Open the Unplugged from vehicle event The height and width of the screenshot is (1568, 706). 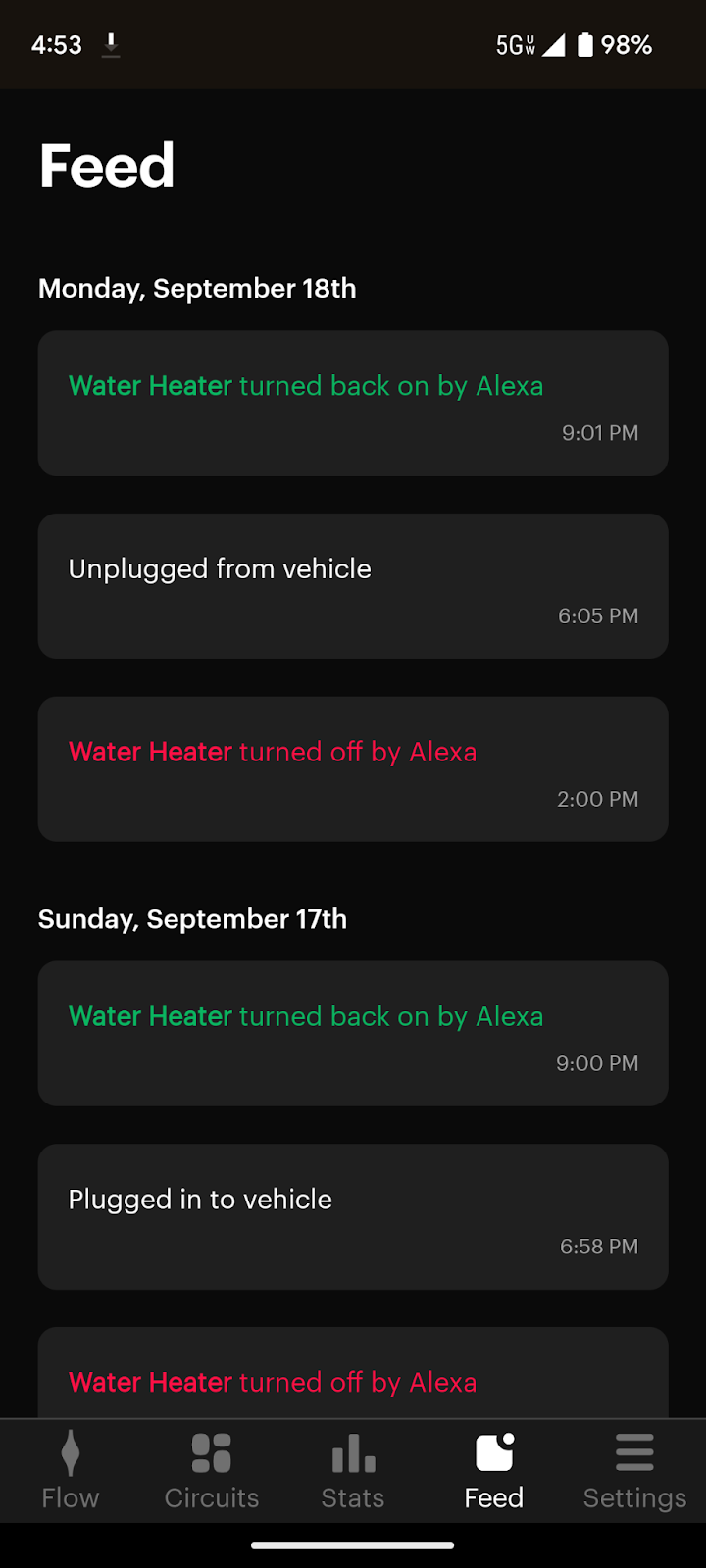353,586
